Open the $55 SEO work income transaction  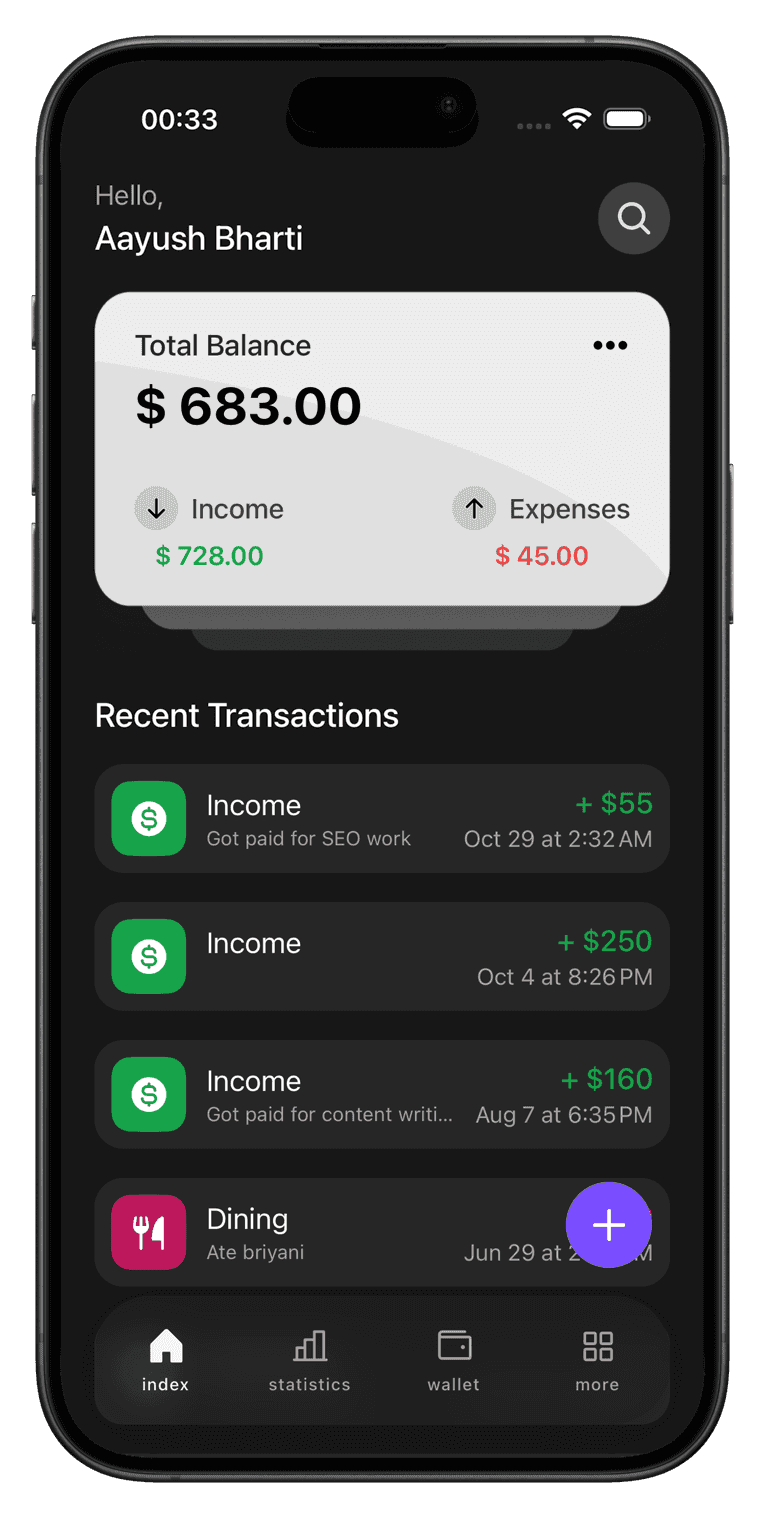(x=382, y=819)
